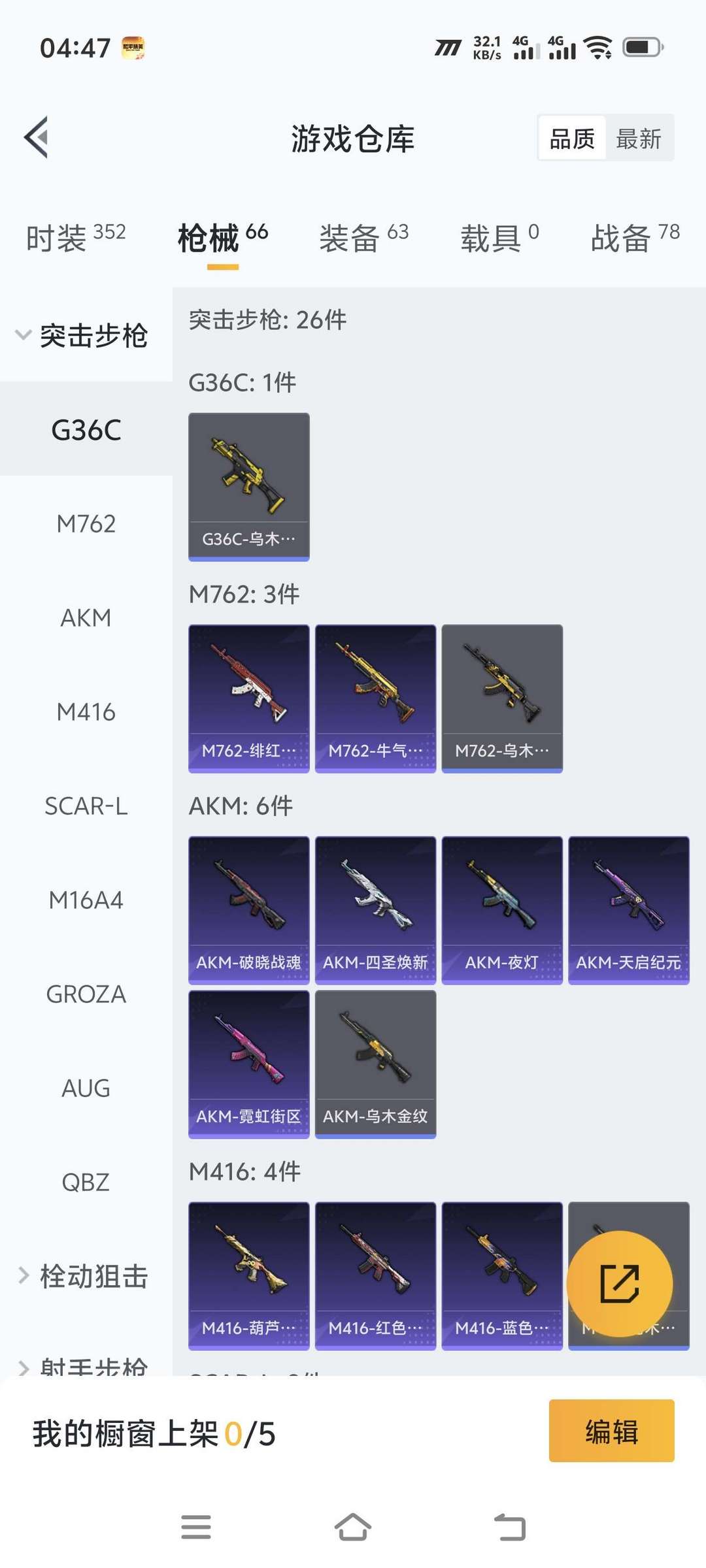Switch to the 时装 tab
The height and width of the screenshot is (1568, 706).
75,237
